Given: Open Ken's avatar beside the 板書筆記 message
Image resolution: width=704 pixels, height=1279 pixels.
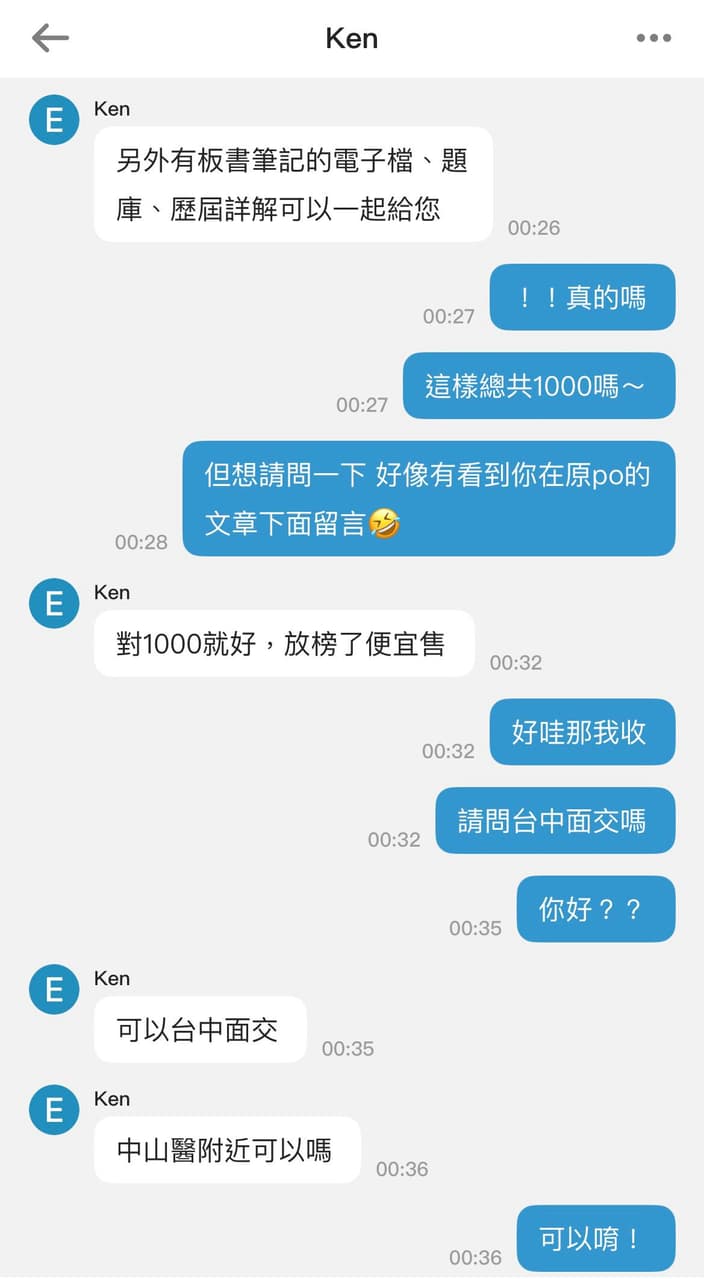Looking at the screenshot, I should tap(54, 120).
